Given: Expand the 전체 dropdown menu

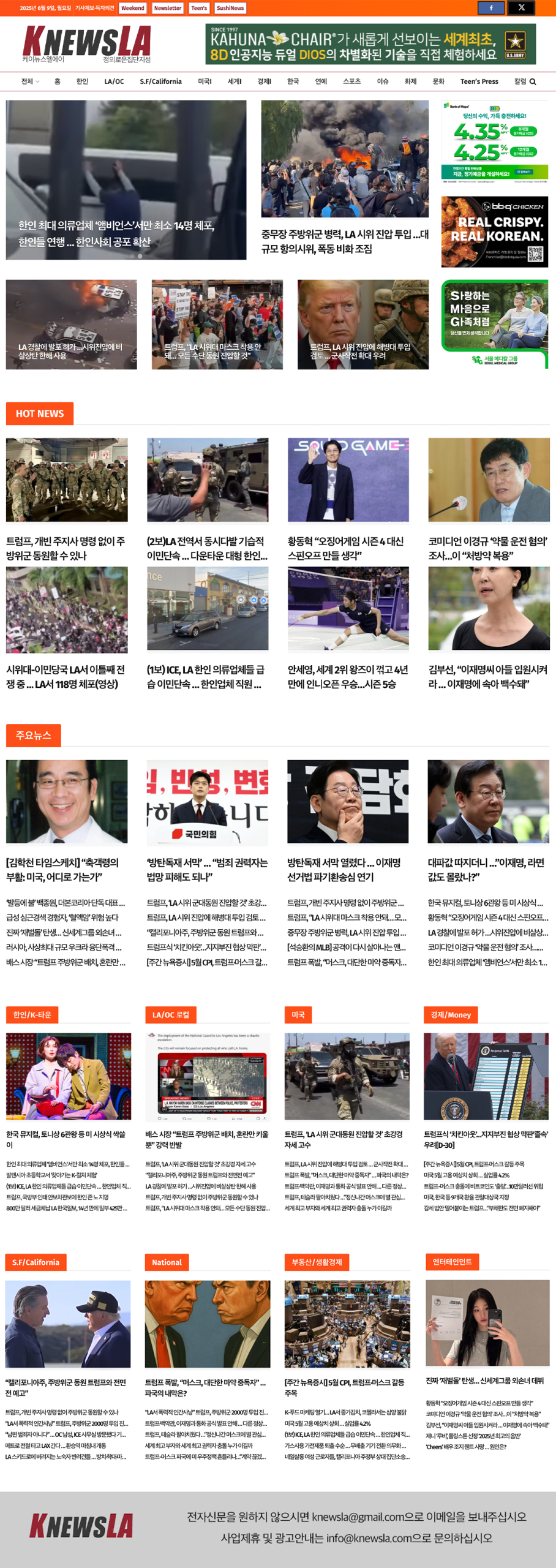Looking at the screenshot, I should [30, 81].
